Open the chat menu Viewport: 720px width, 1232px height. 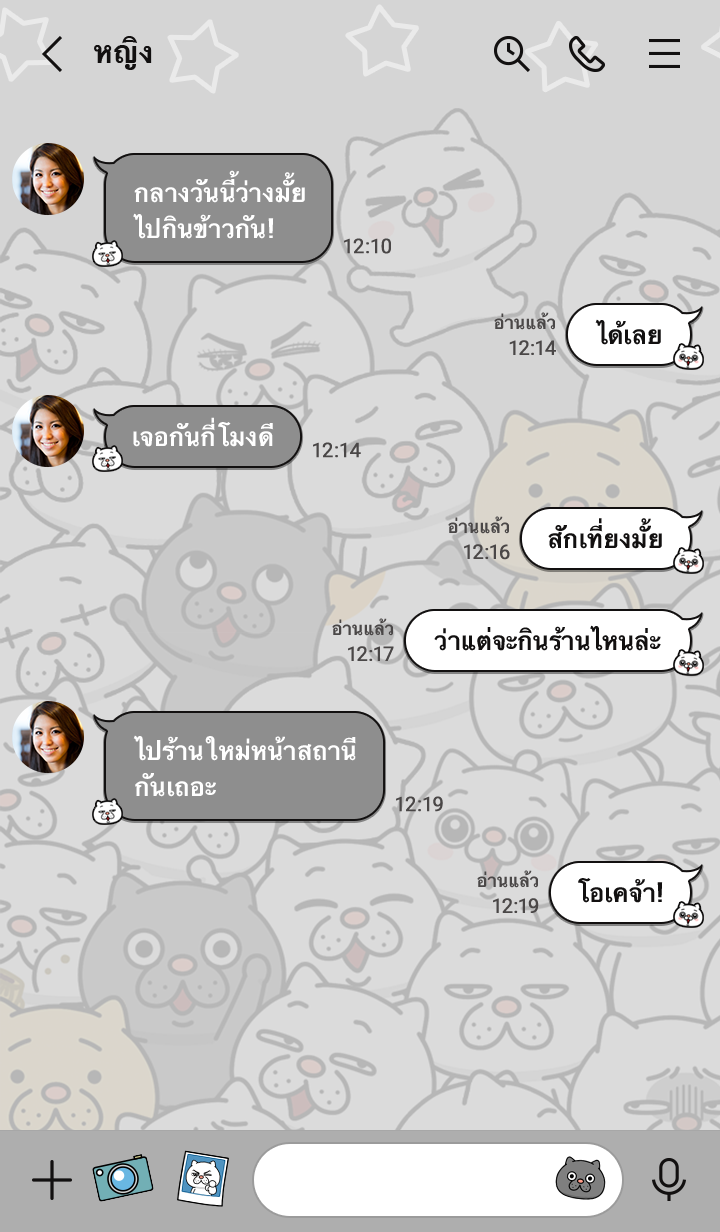click(664, 54)
